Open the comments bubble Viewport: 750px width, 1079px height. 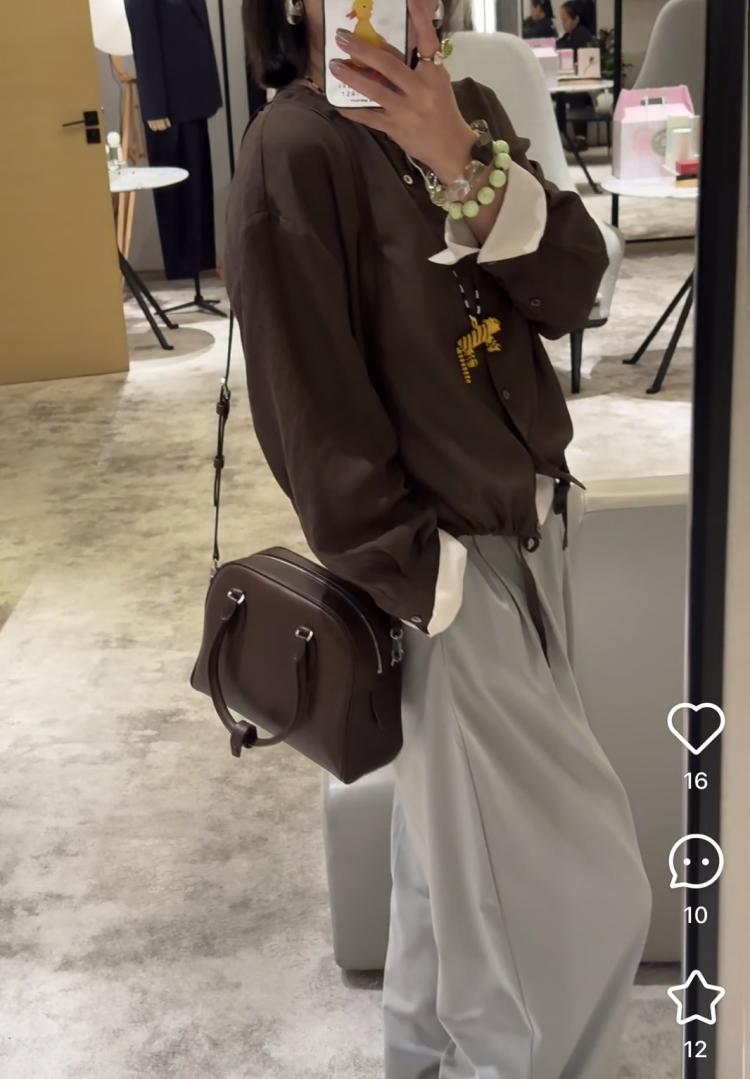pyautogui.click(x=696, y=861)
